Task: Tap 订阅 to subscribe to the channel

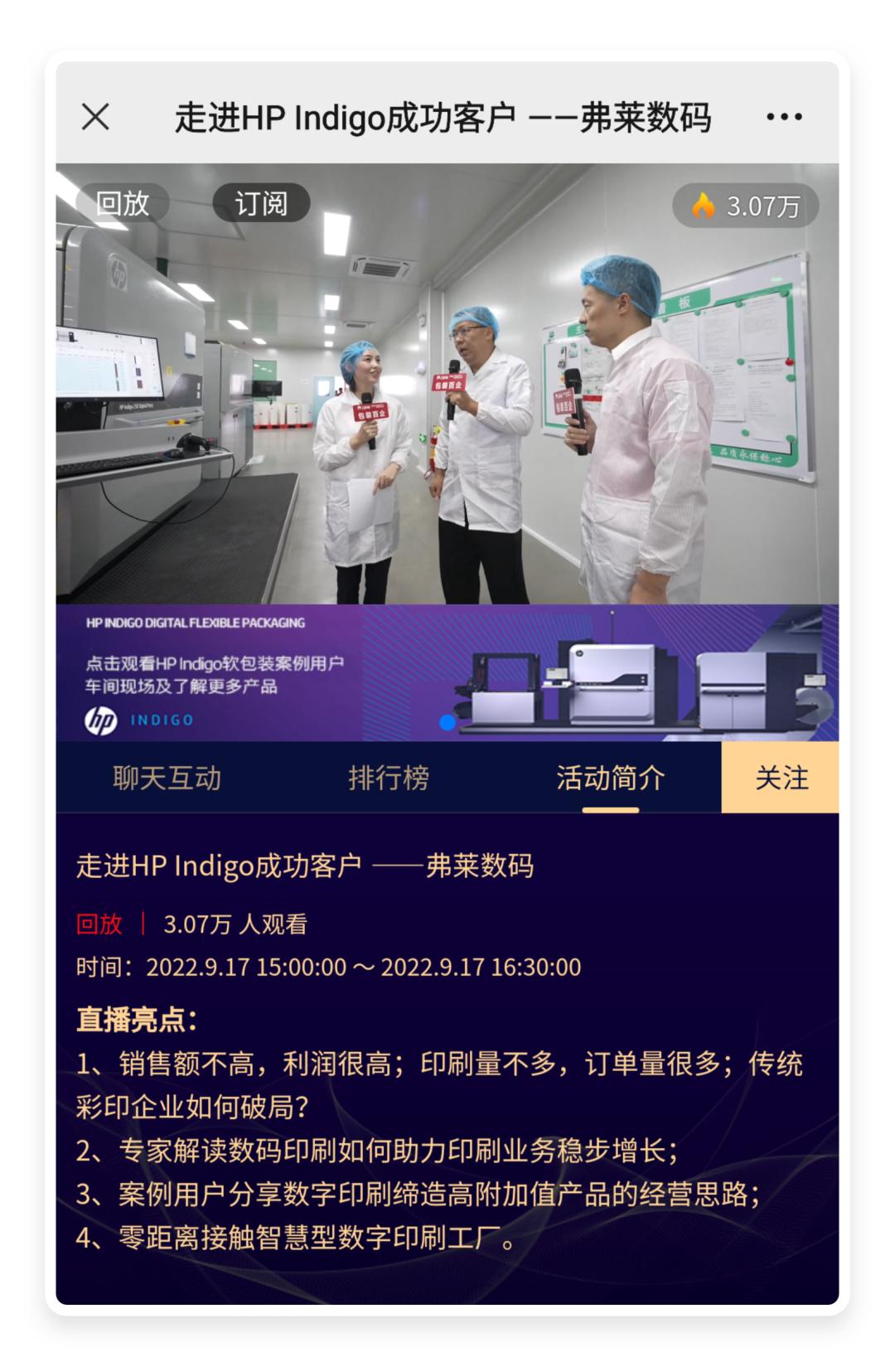Action: (x=263, y=201)
